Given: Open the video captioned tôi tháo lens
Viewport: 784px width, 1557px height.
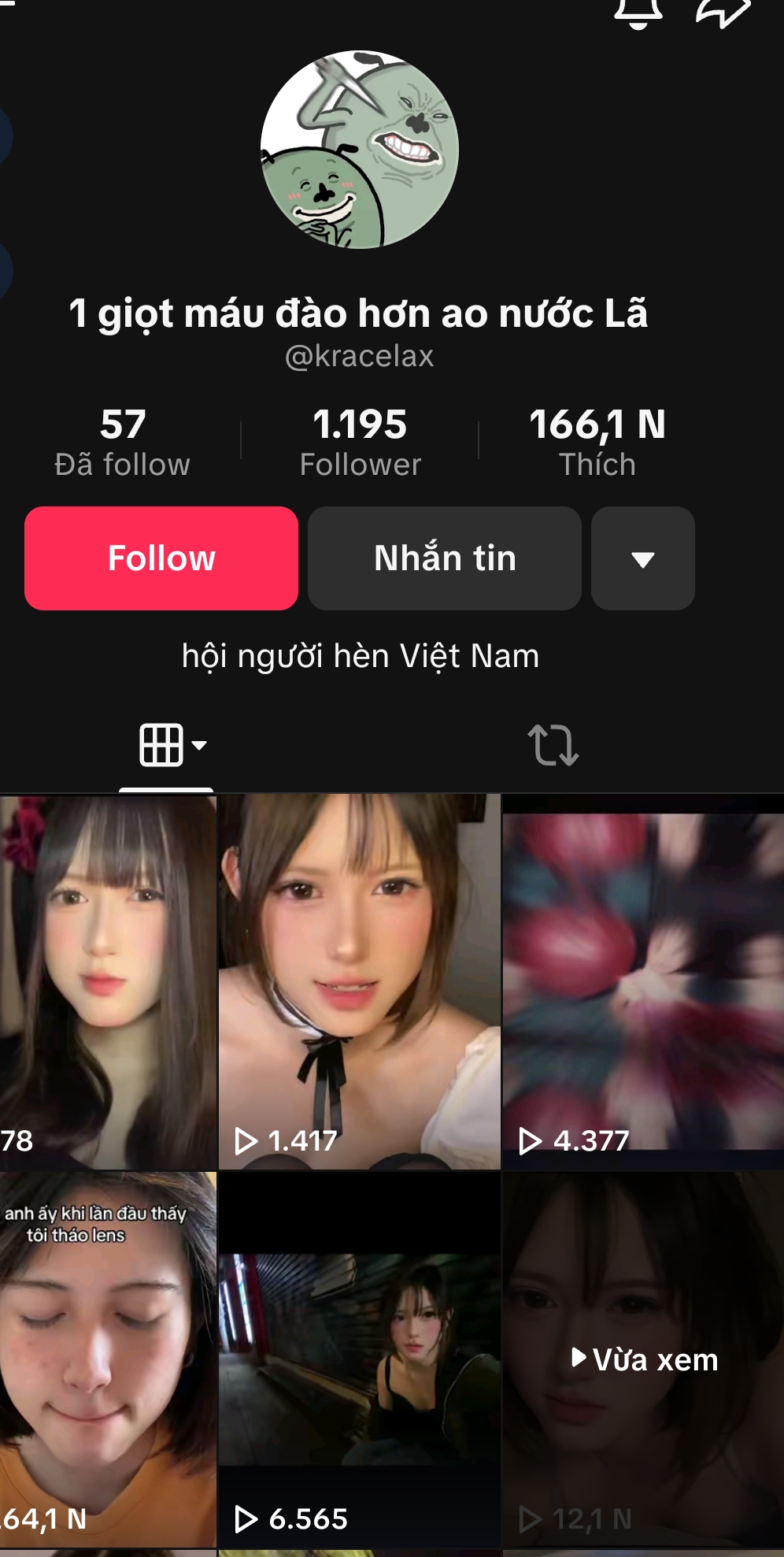Looking at the screenshot, I should coord(108,1359).
